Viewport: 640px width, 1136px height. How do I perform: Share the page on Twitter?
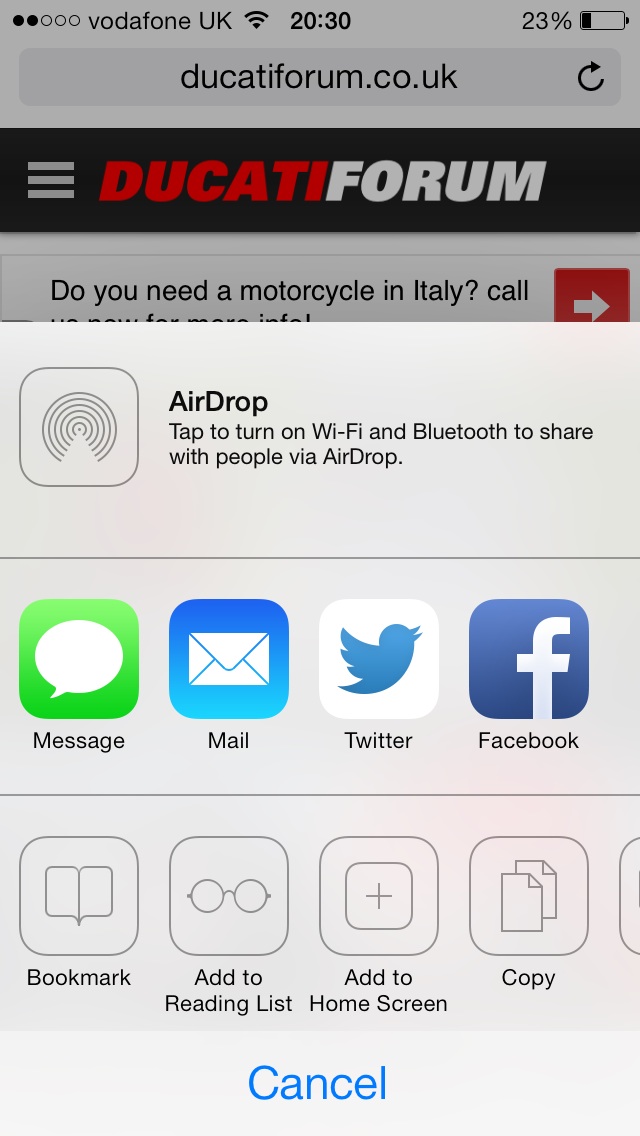[x=379, y=659]
